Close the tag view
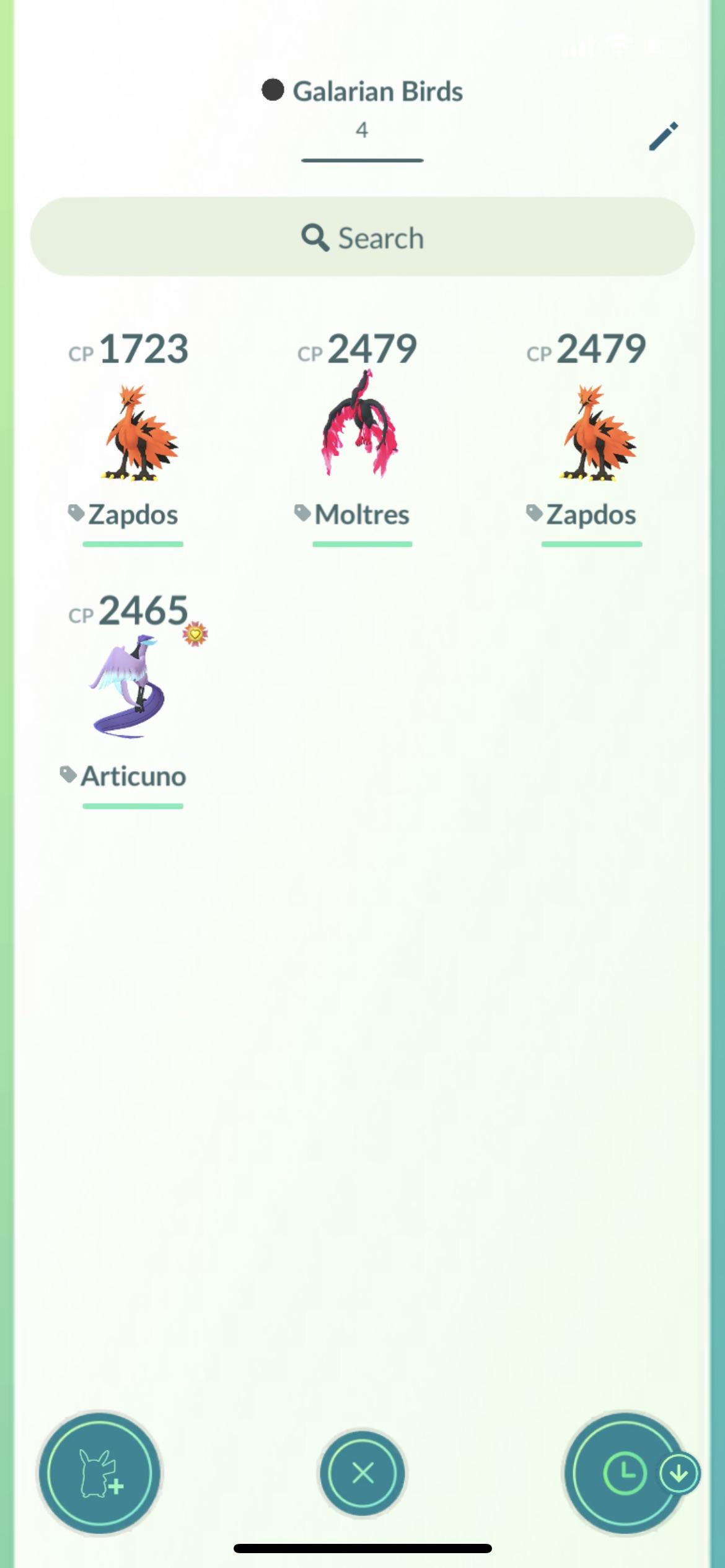 pos(362,1473)
